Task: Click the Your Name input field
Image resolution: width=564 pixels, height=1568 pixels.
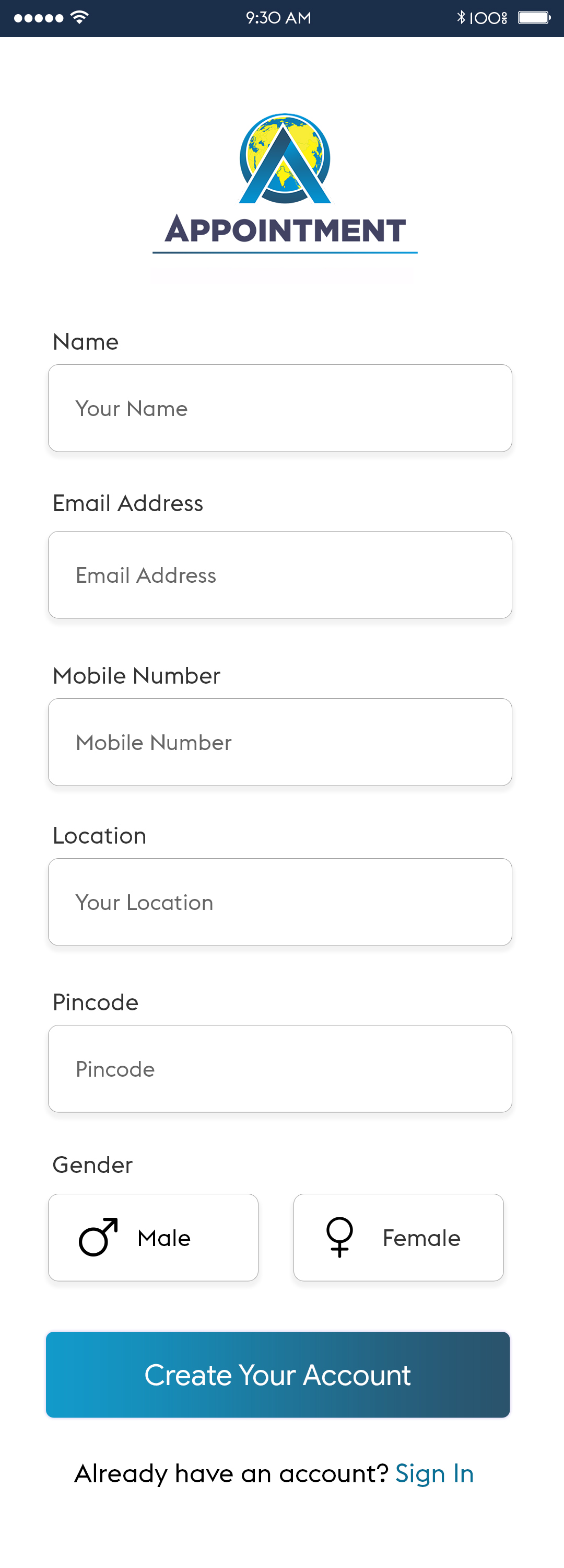Action: coord(280,408)
